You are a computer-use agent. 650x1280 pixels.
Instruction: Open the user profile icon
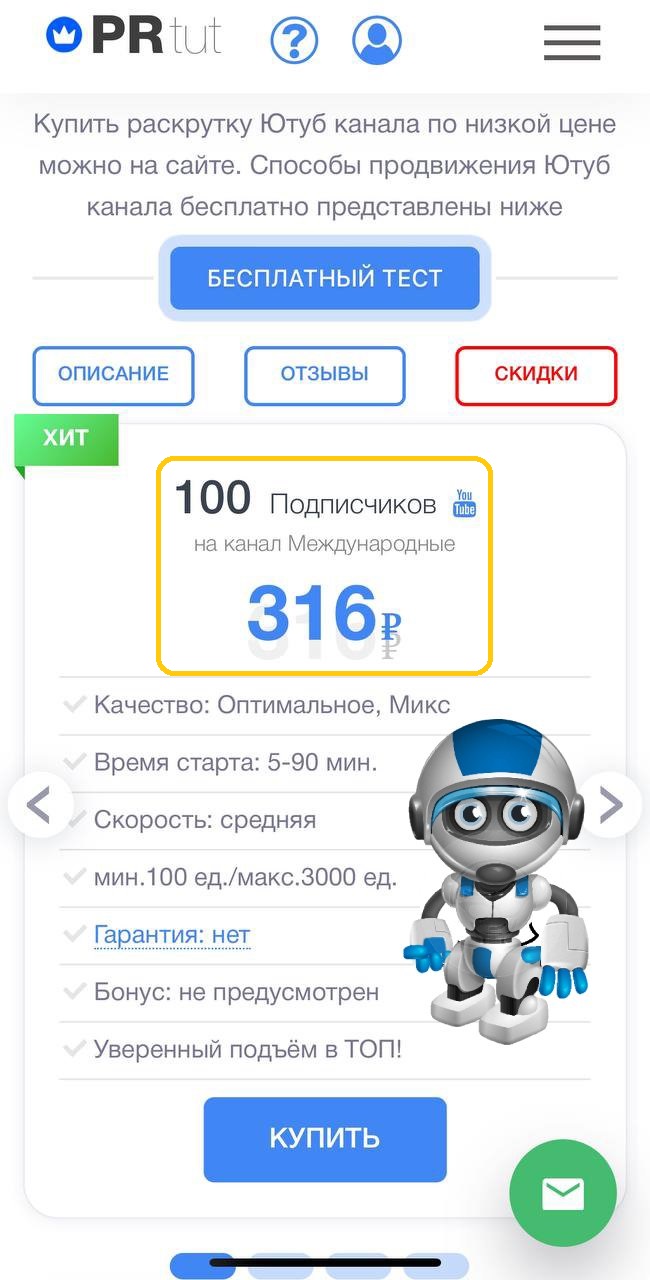click(x=377, y=41)
